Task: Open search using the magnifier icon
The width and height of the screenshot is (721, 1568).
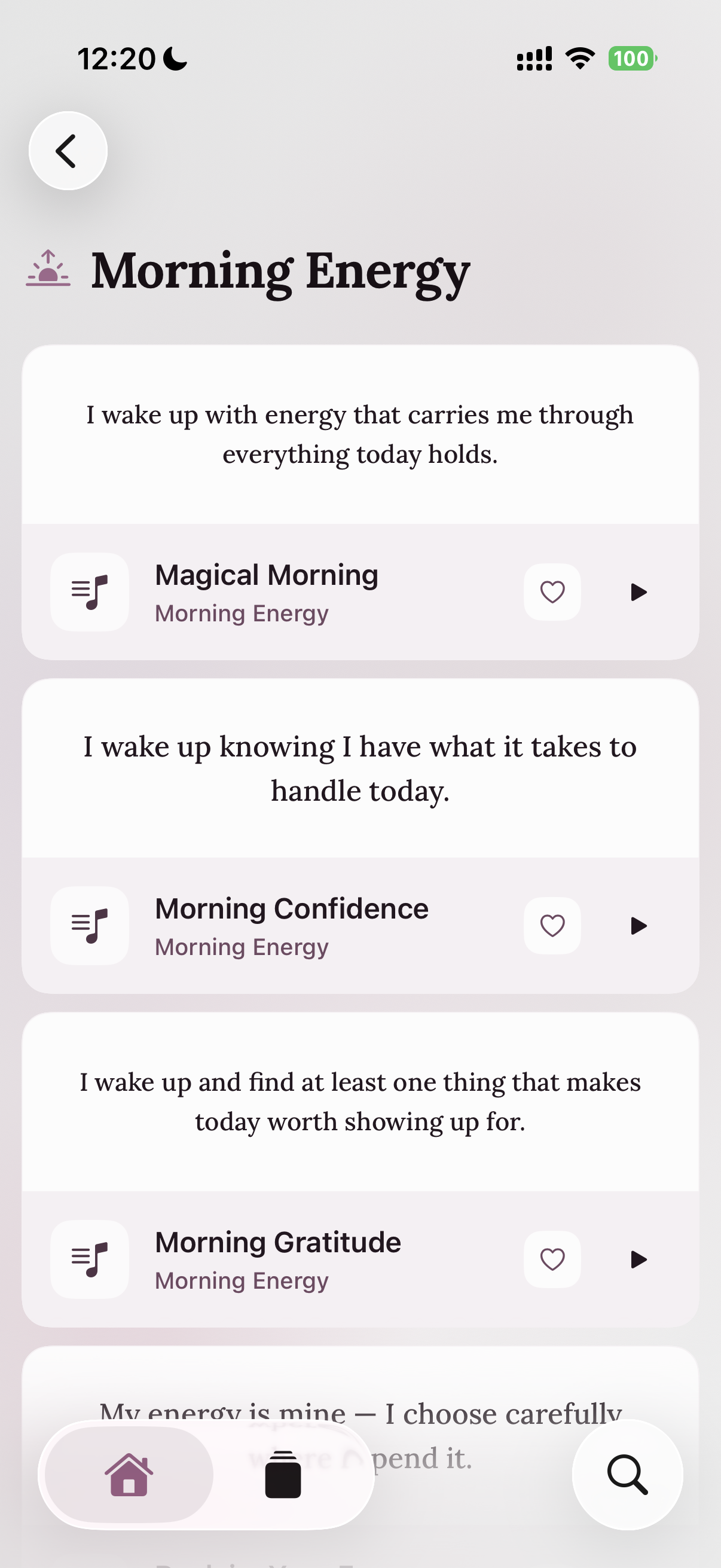Action: pos(627,1475)
